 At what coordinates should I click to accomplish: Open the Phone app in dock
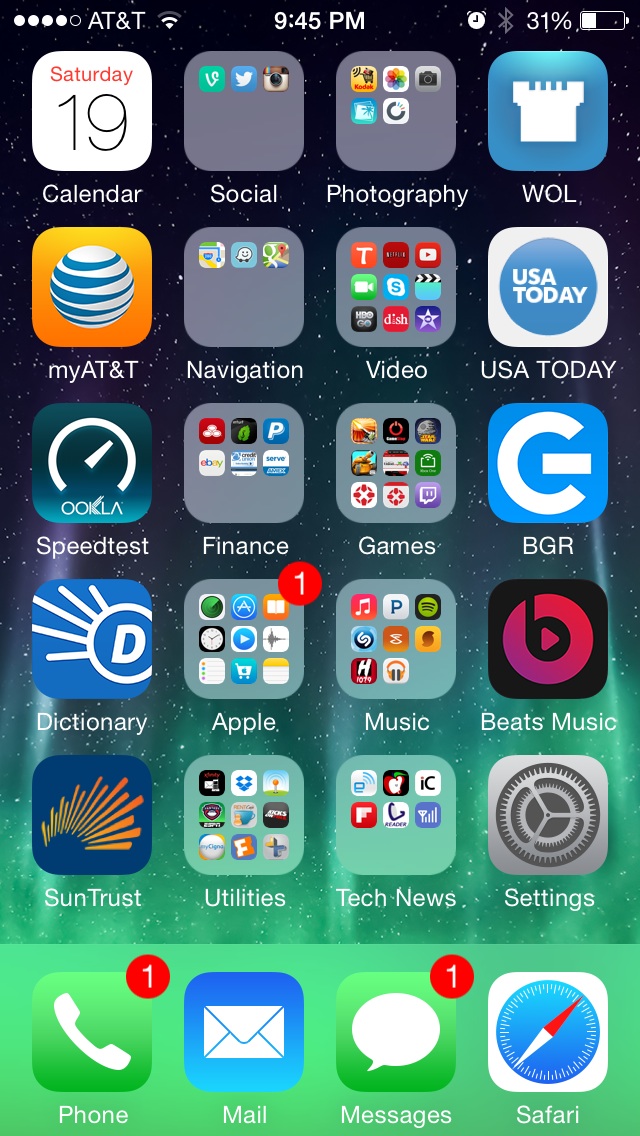(x=92, y=1032)
